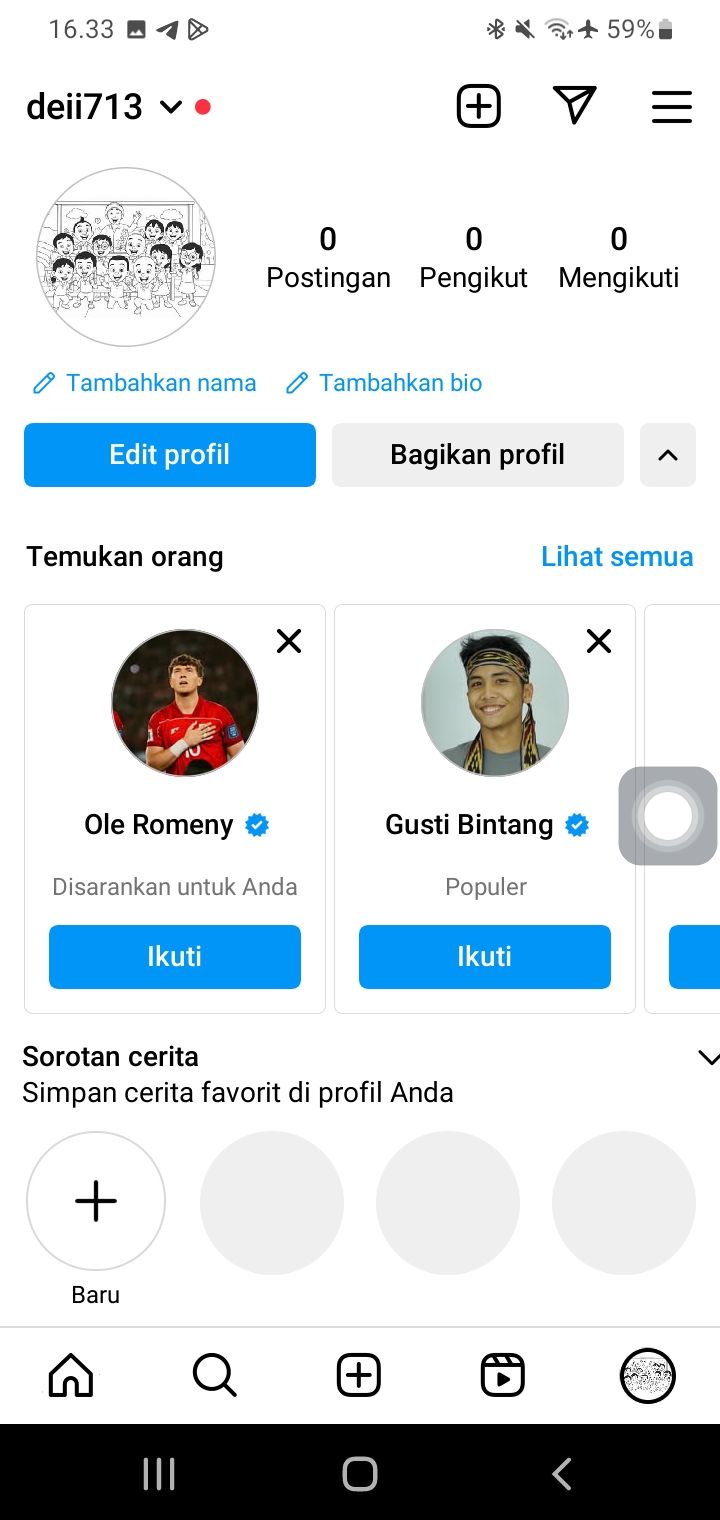Open Lihat semua suggested people

(x=617, y=556)
